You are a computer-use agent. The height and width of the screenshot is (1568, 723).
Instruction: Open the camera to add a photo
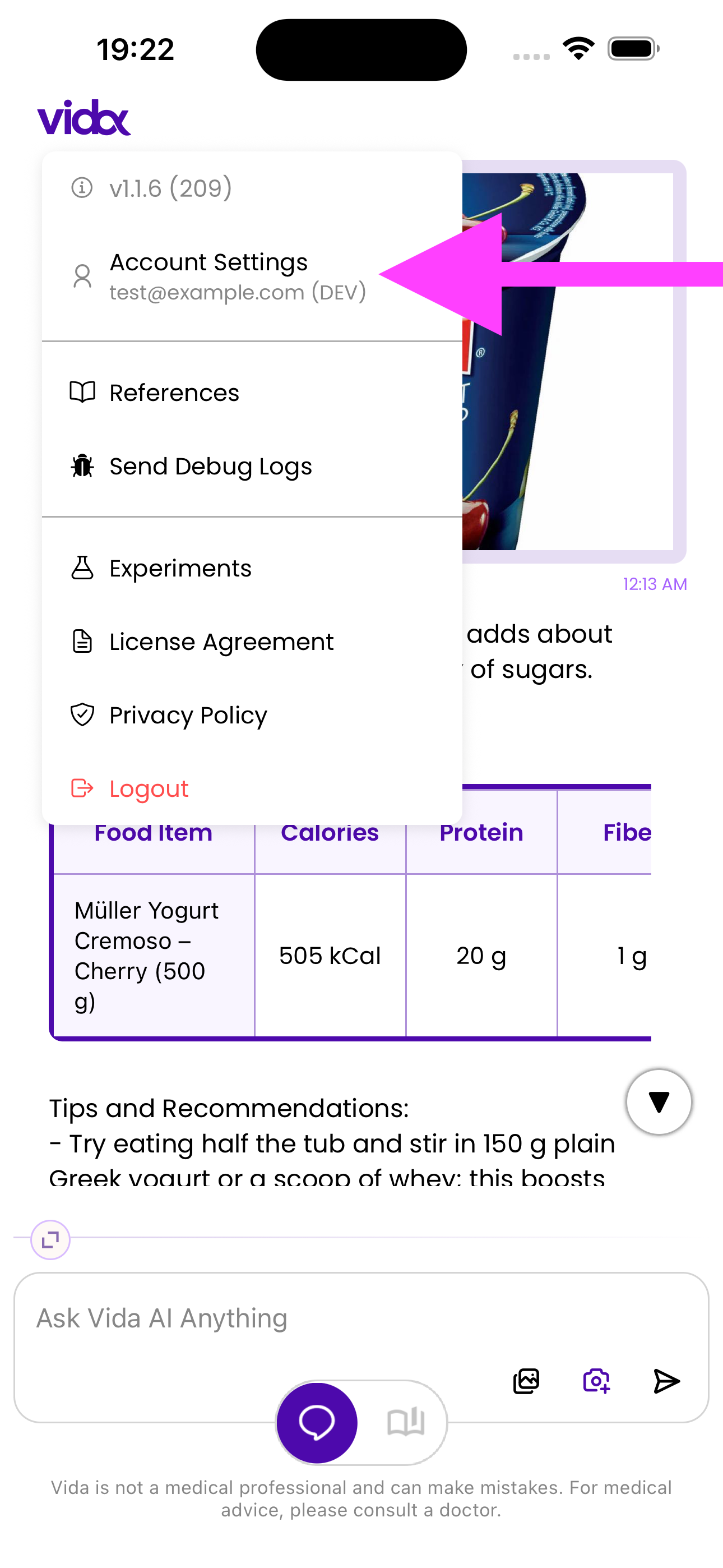tap(596, 1381)
